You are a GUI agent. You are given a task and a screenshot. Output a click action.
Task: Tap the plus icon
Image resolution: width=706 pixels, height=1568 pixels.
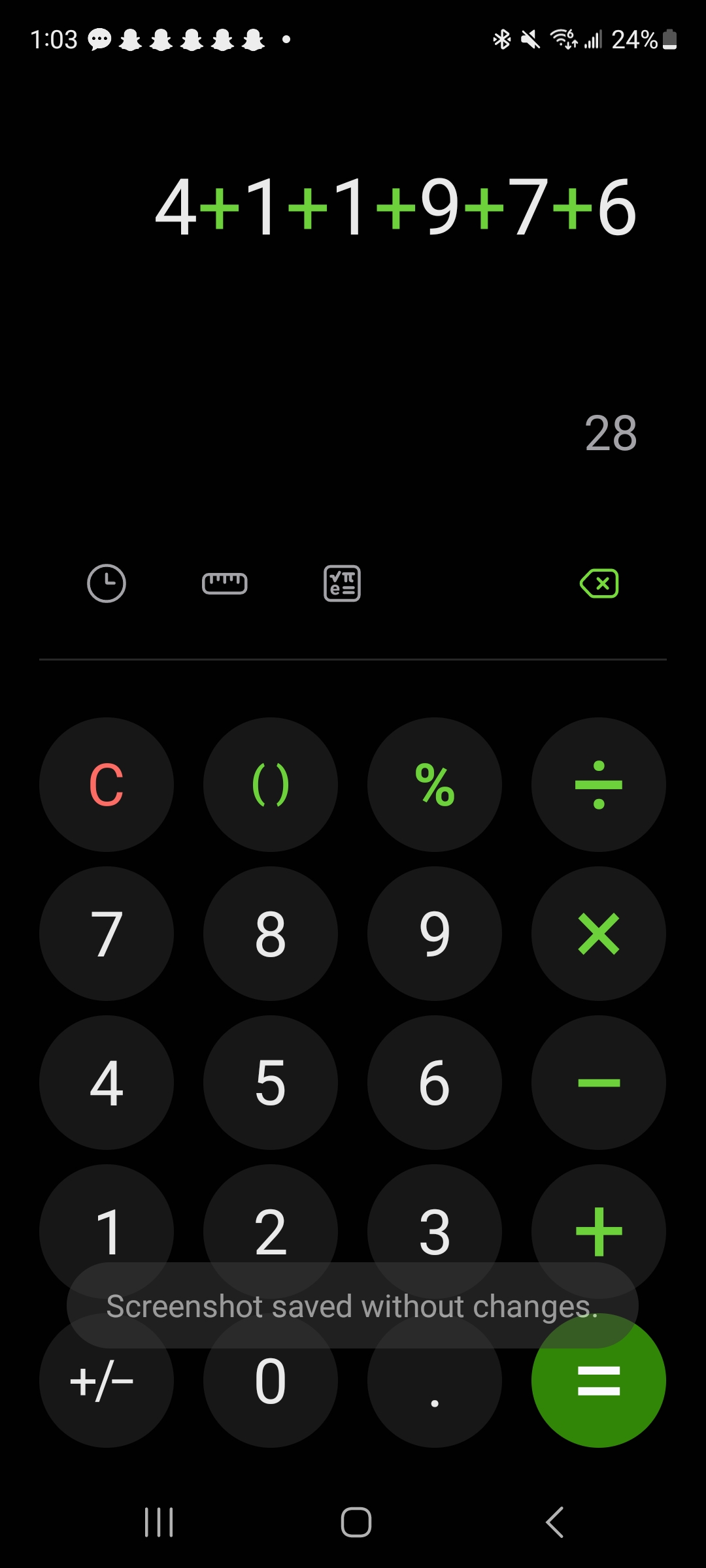click(x=598, y=1232)
